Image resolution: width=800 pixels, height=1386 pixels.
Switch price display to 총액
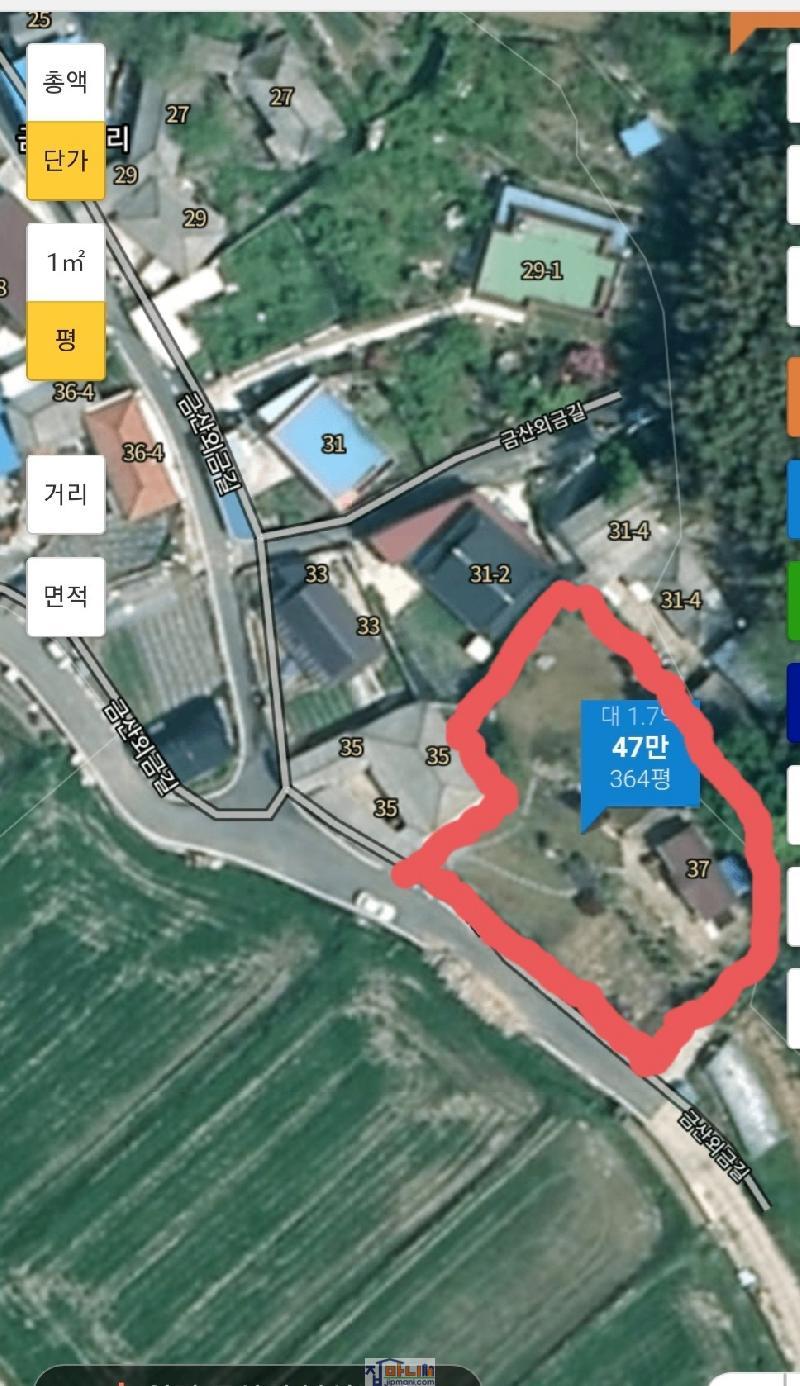[65, 82]
